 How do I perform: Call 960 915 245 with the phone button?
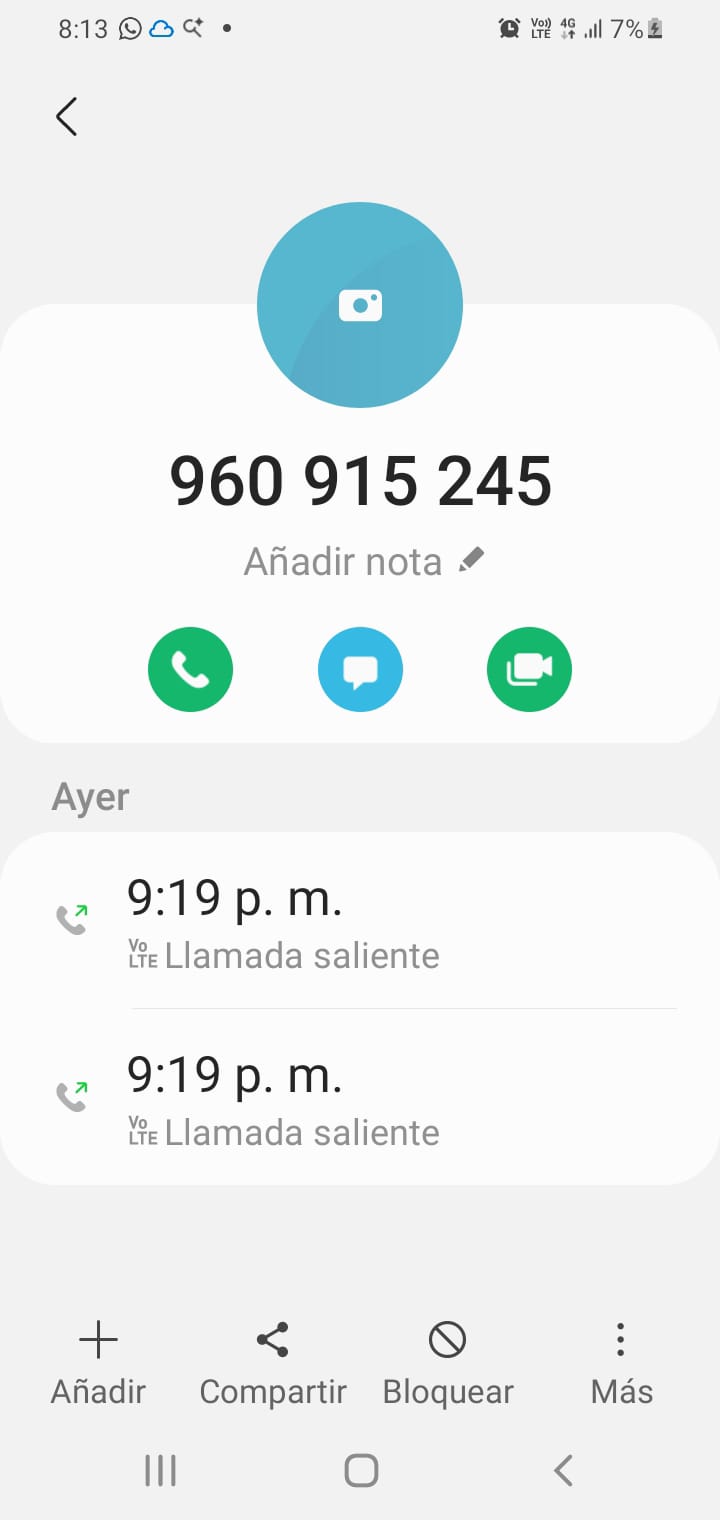190,670
